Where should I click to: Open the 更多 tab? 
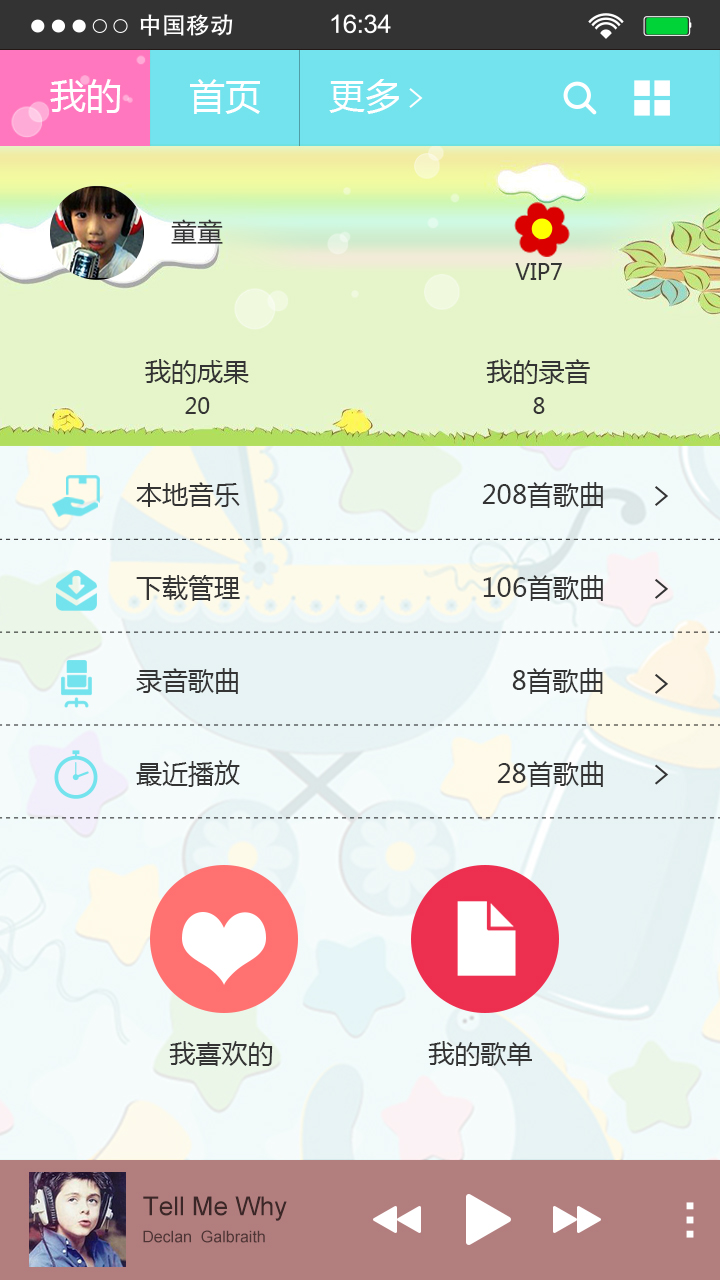click(376, 98)
